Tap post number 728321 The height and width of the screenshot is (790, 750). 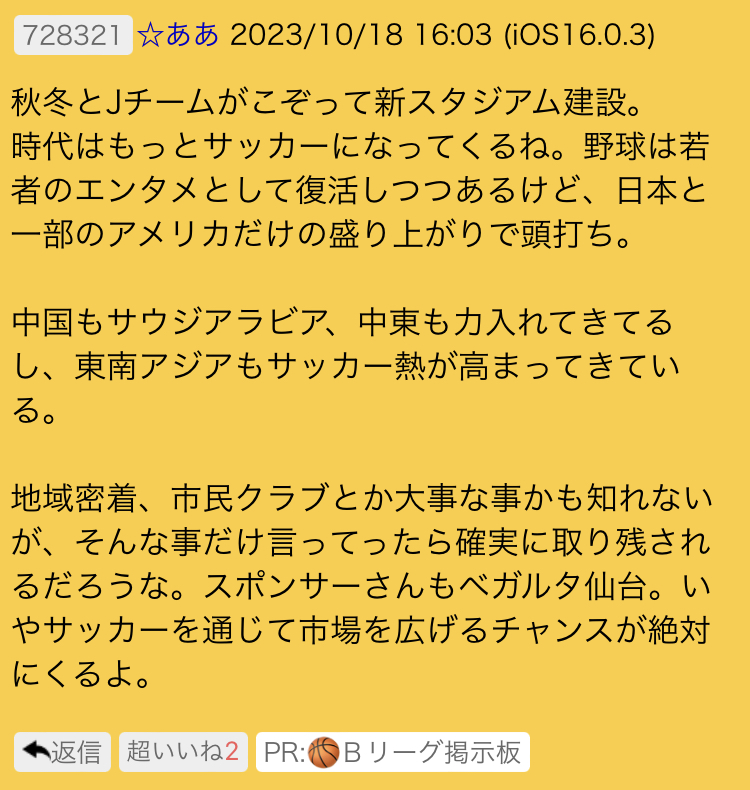point(72,36)
